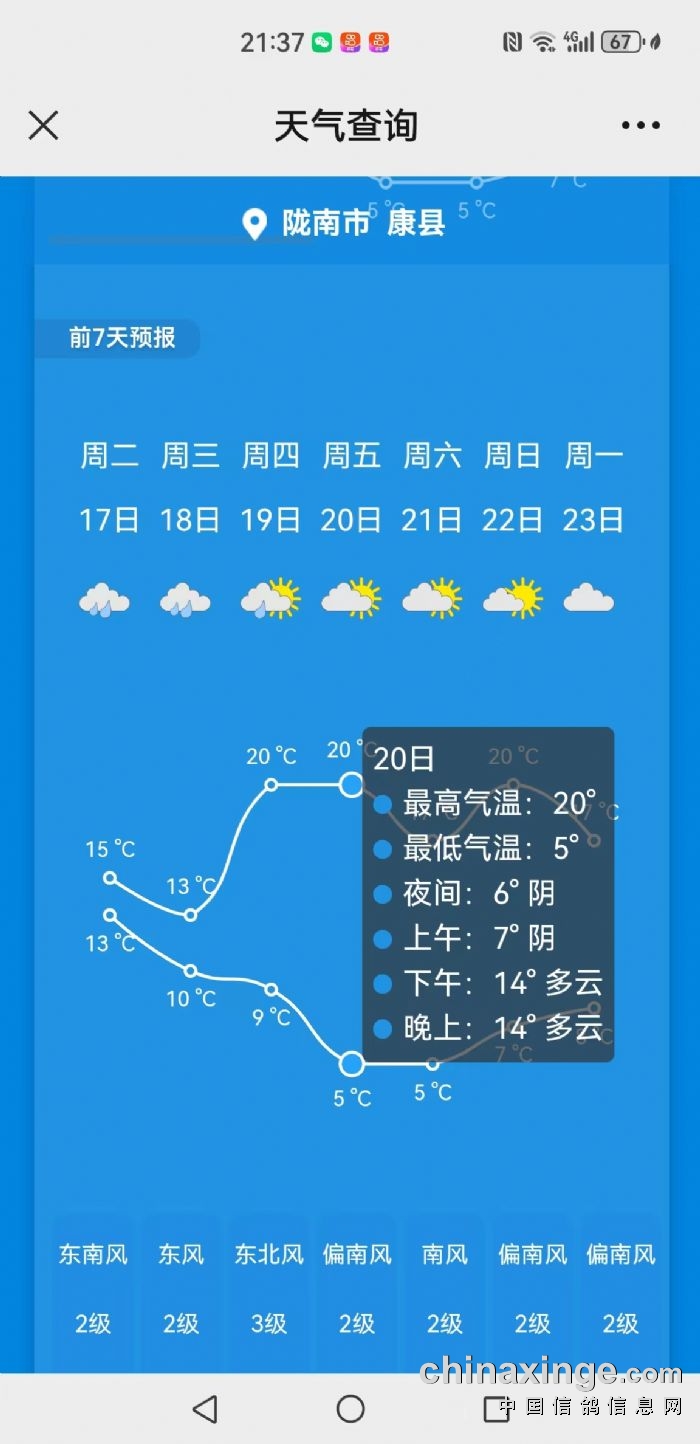Image resolution: width=700 pixels, height=1444 pixels.
Task: Tap the 前7天预报 label button
Action: [120, 338]
